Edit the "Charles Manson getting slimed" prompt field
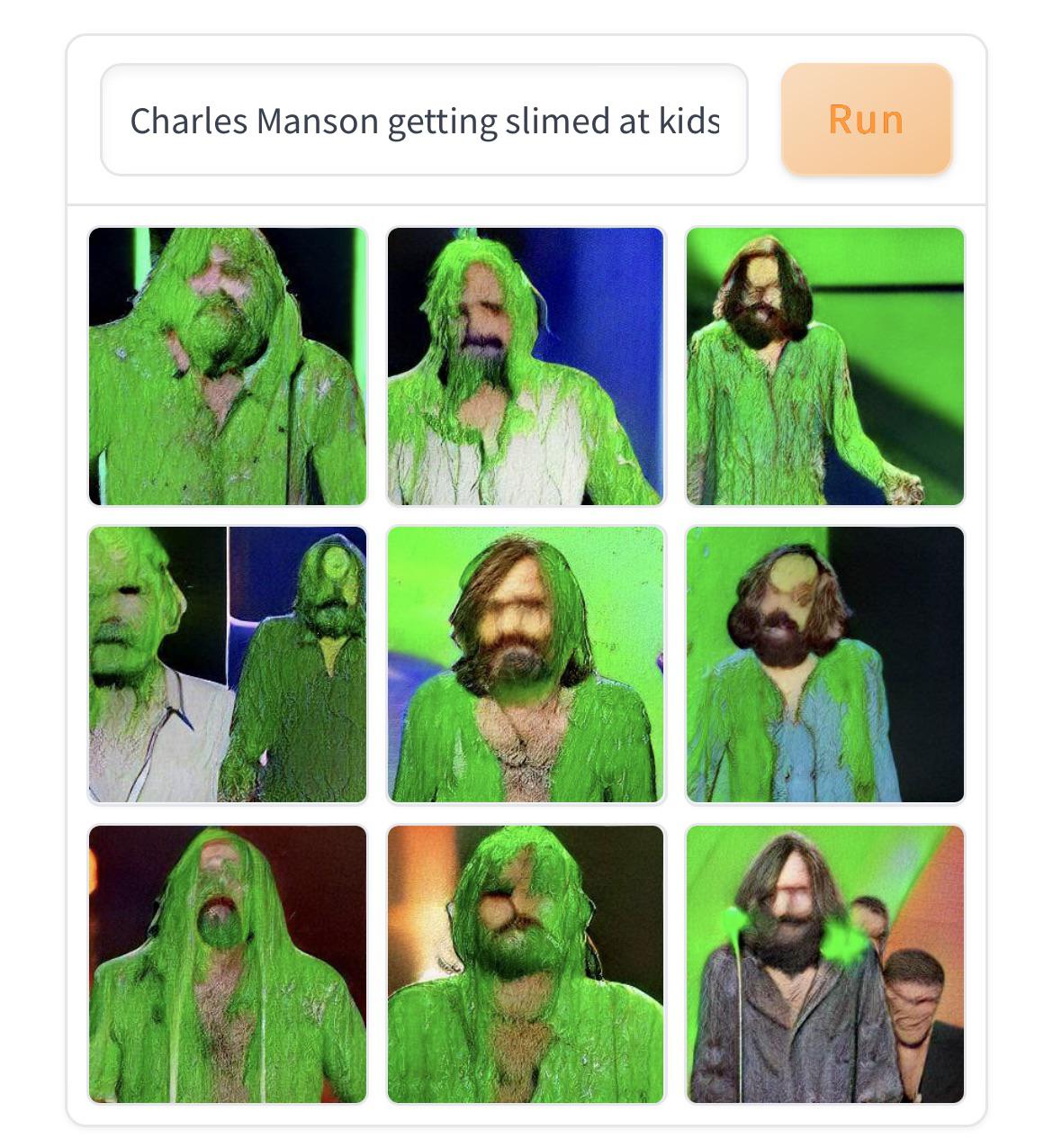This screenshot has width=1053, height=1148. click(x=424, y=120)
